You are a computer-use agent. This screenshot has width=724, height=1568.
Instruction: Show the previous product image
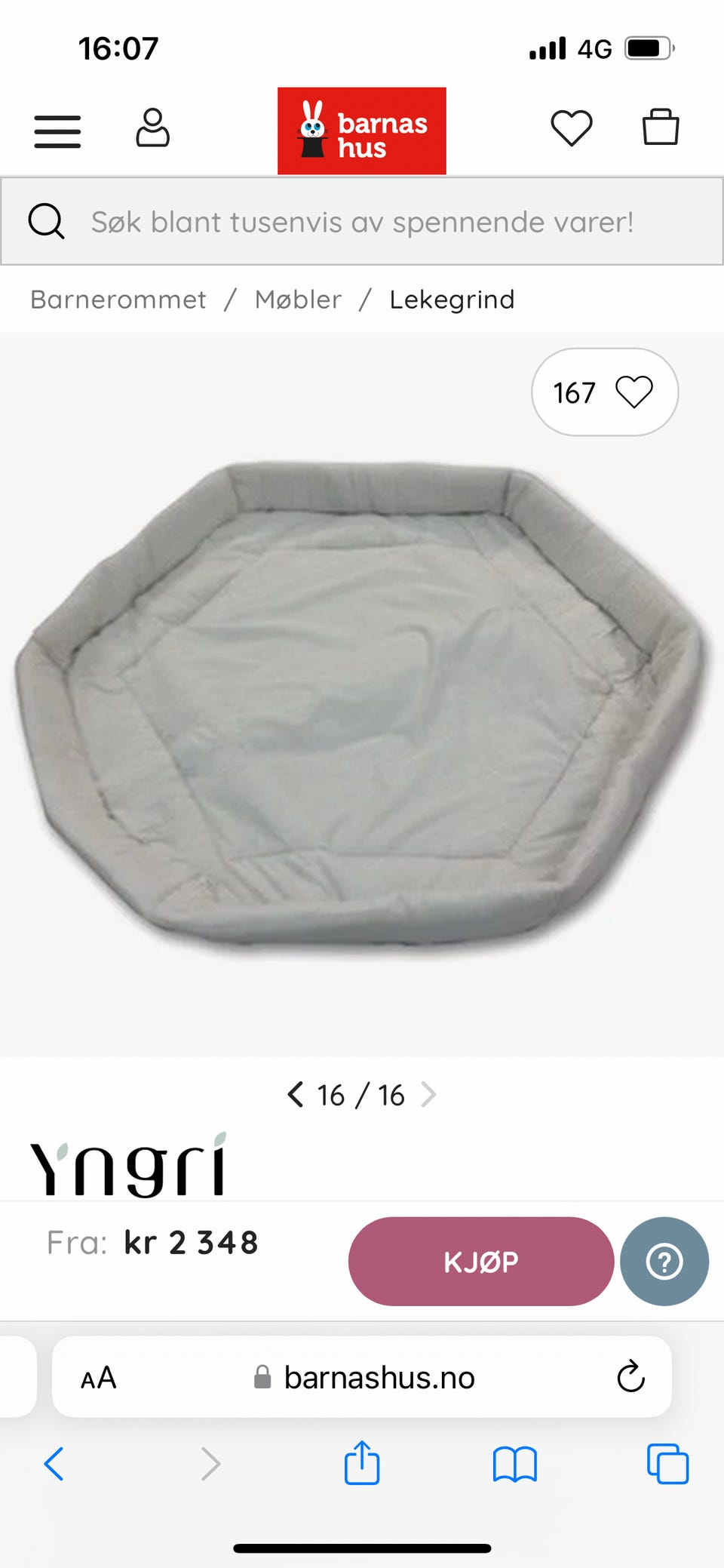coord(296,1094)
